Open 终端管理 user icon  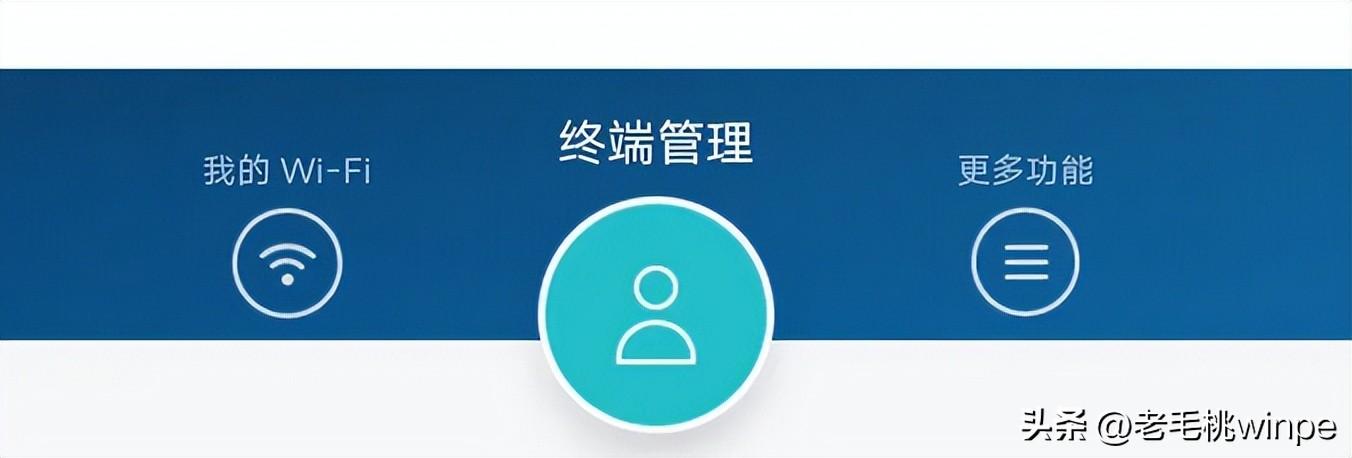pos(656,314)
